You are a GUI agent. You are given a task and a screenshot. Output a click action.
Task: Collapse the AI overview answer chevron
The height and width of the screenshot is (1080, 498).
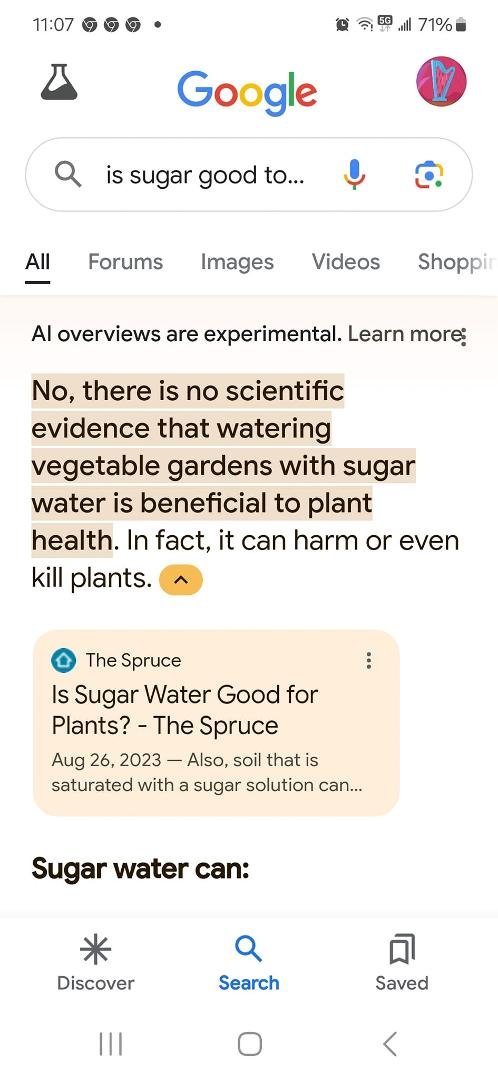point(180,580)
